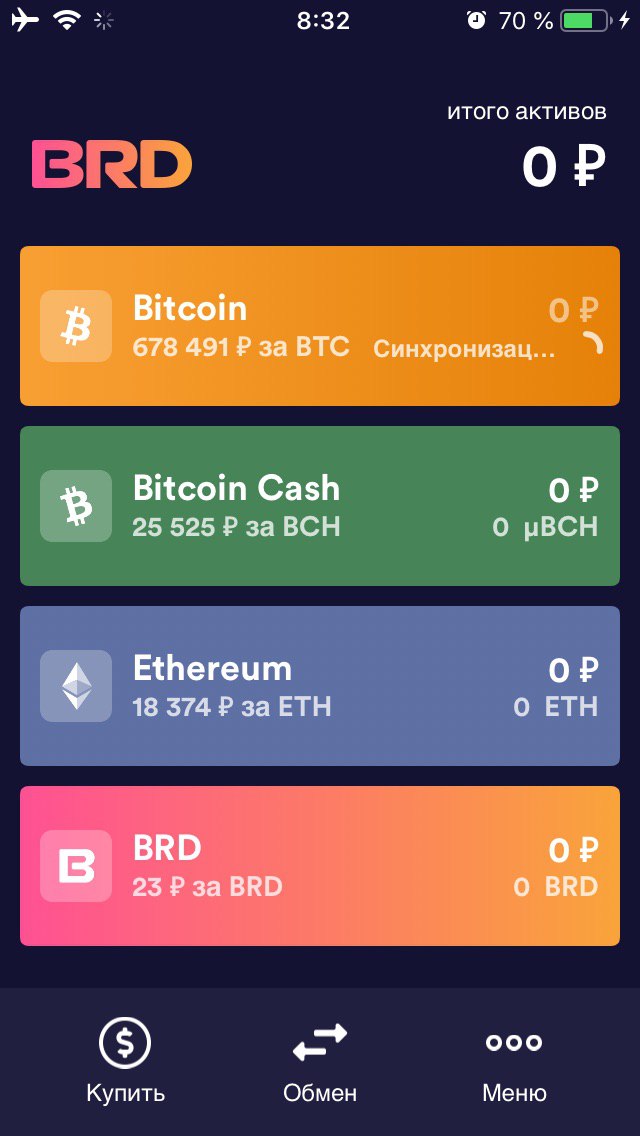Open Меню with three dots
640x1136 pixels.
pyautogui.click(x=514, y=1060)
